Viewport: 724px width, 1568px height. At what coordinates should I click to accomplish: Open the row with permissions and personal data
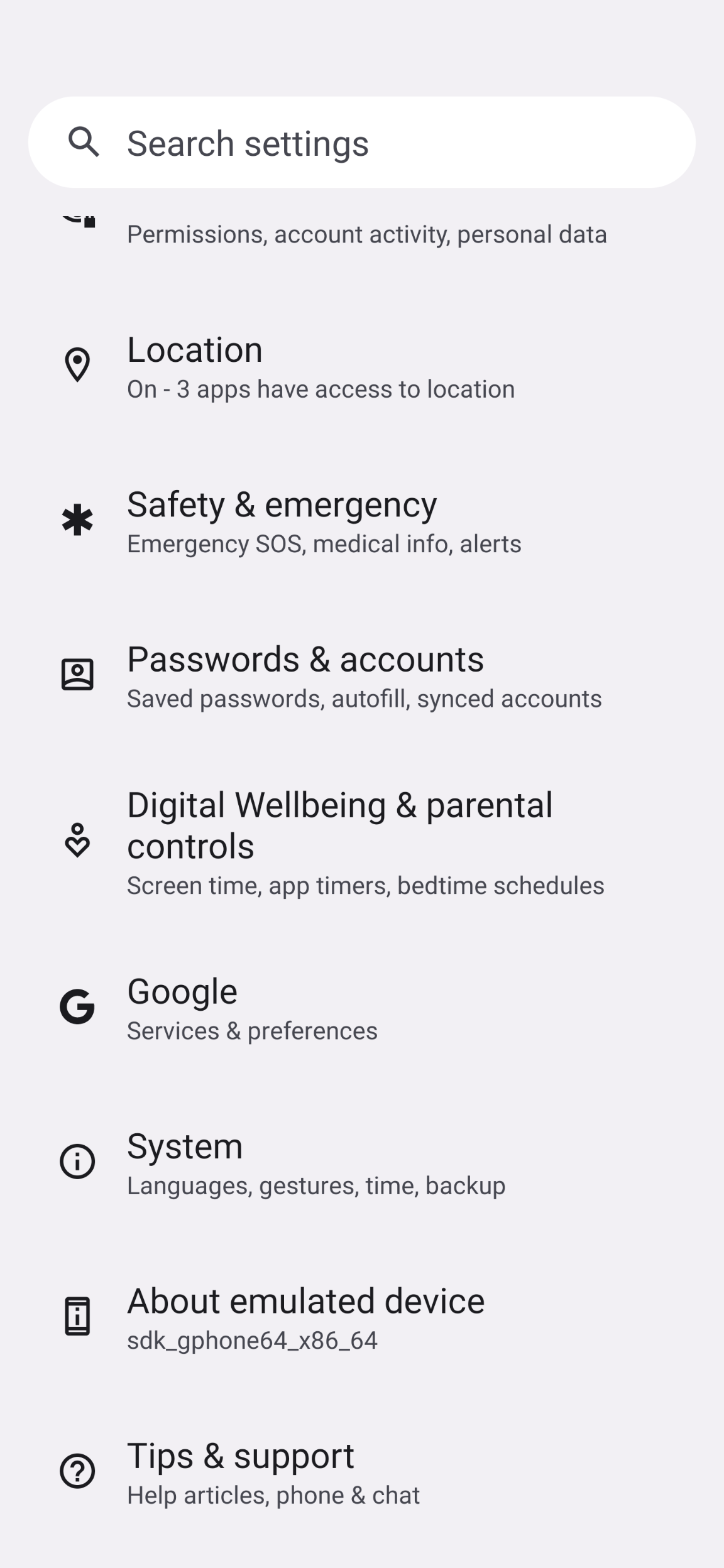(x=366, y=234)
